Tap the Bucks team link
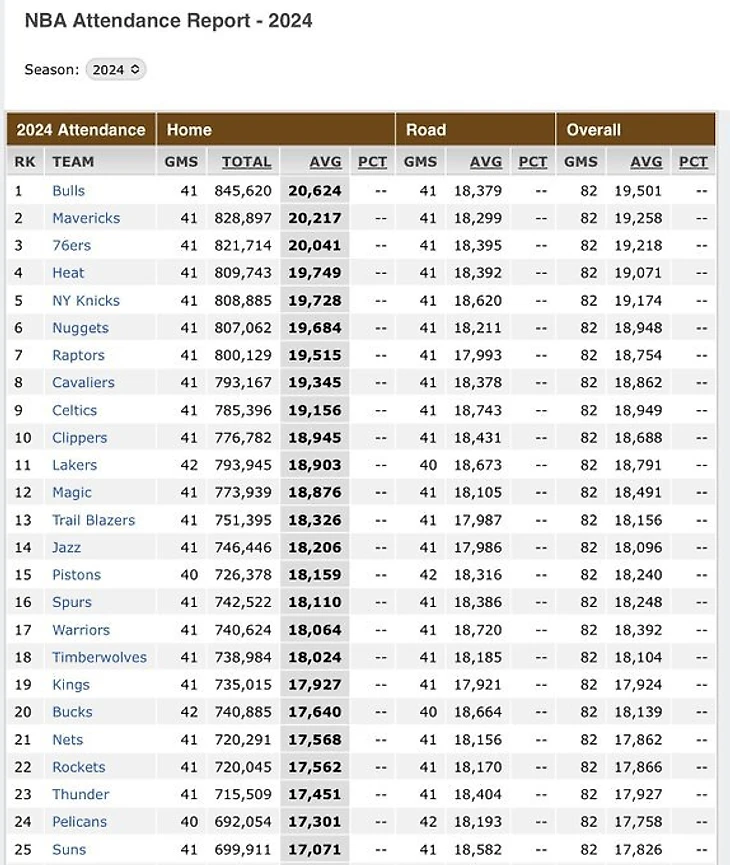 [72, 712]
